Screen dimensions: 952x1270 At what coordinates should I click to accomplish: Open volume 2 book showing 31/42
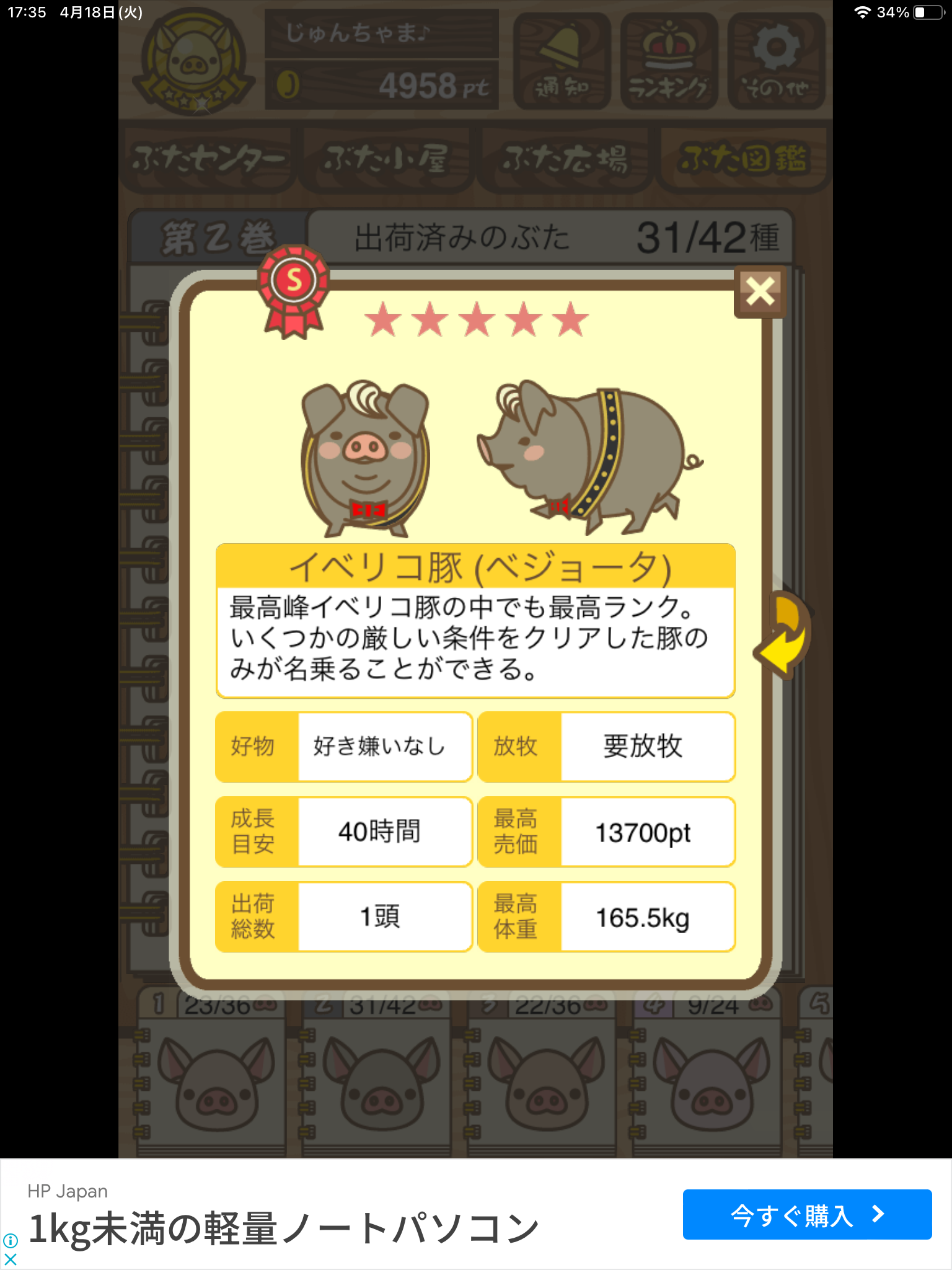376,1073
